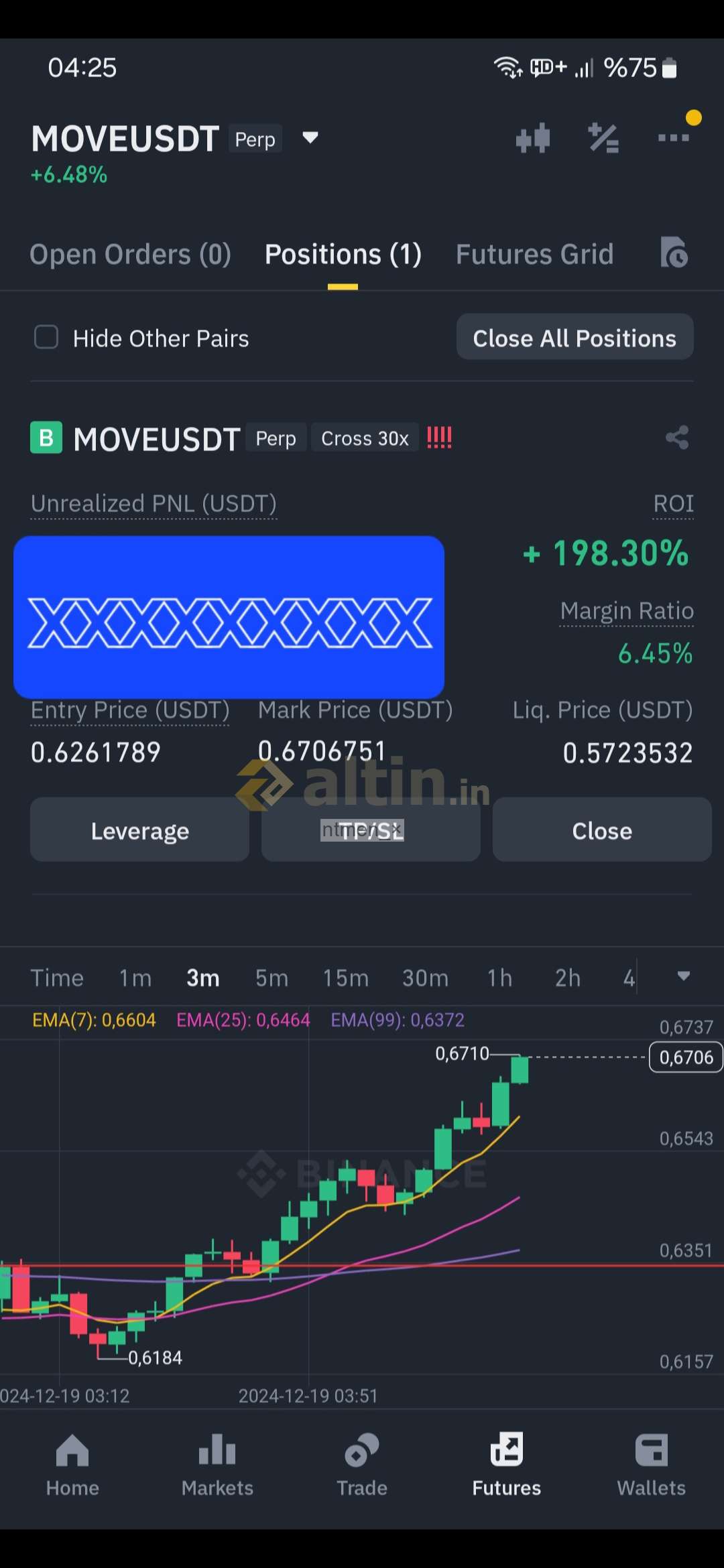
Task: Select the 1m chart interval
Action: pos(135,978)
